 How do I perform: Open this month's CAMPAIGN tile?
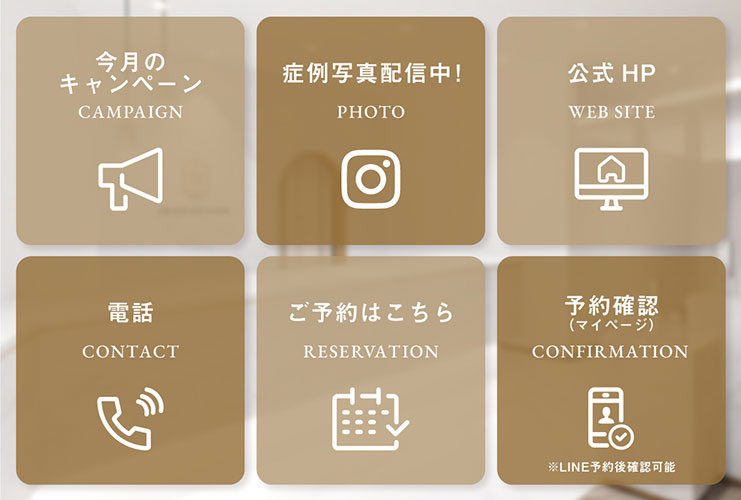click(x=130, y=131)
